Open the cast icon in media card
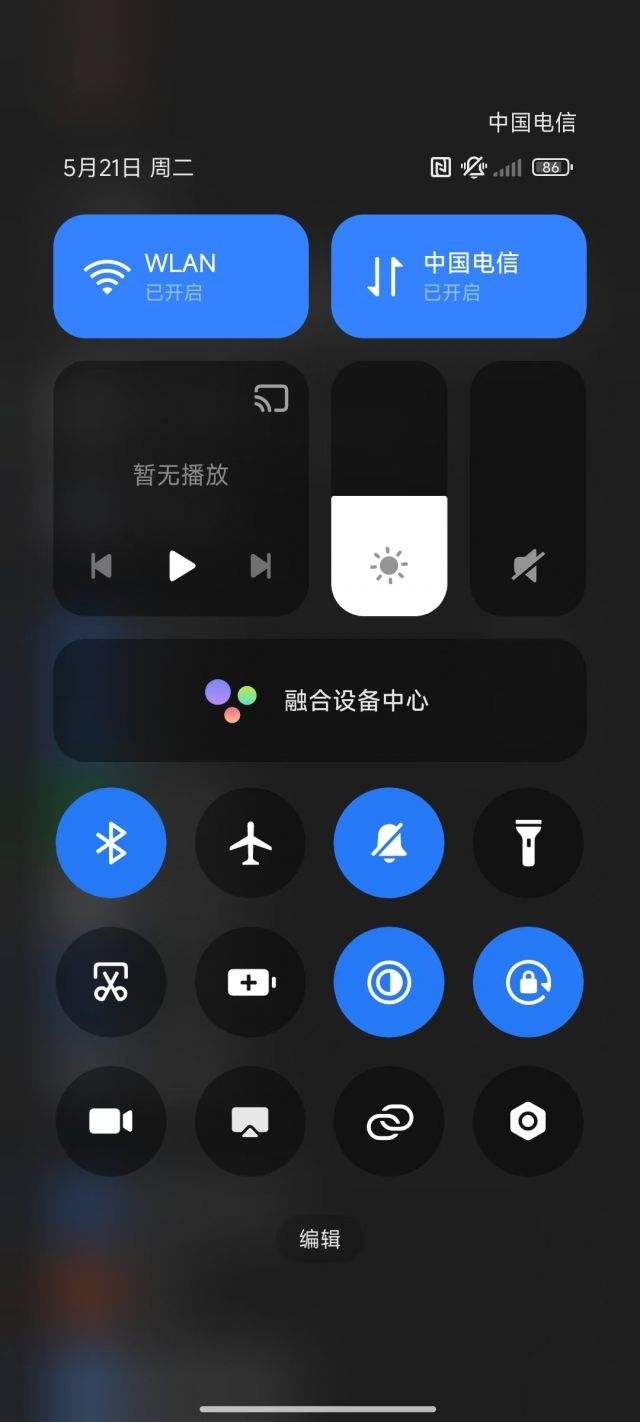The image size is (640, 1422). pyautogui.click(x=271, y=399)
